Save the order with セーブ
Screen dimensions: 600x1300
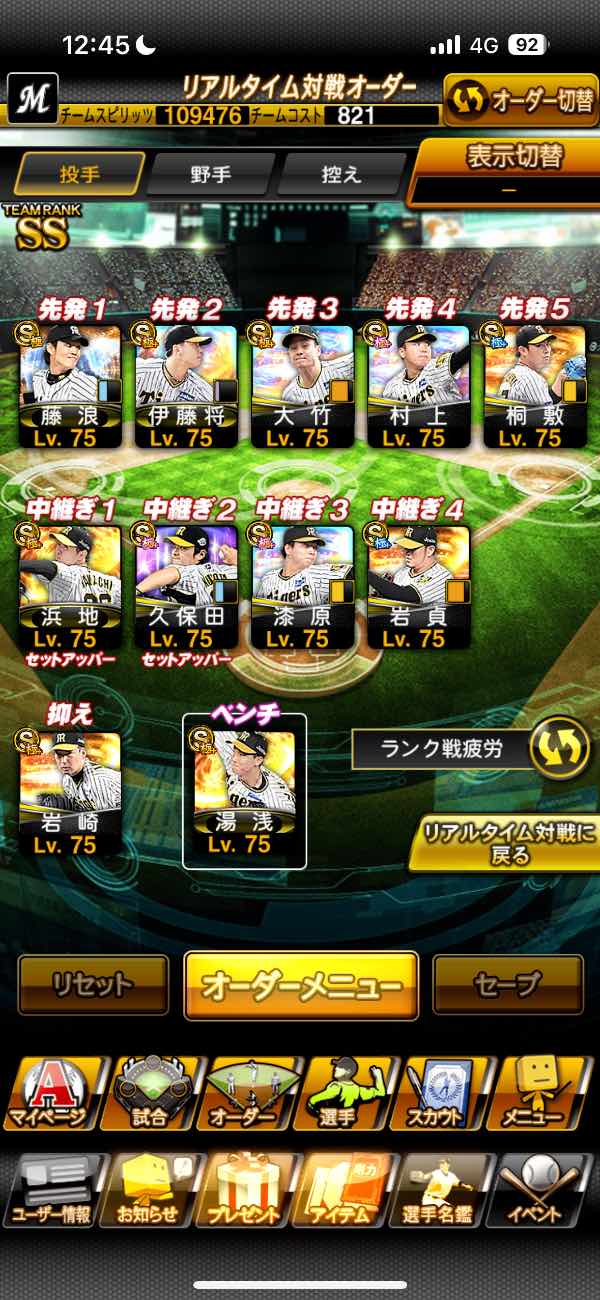pos(508,984)
